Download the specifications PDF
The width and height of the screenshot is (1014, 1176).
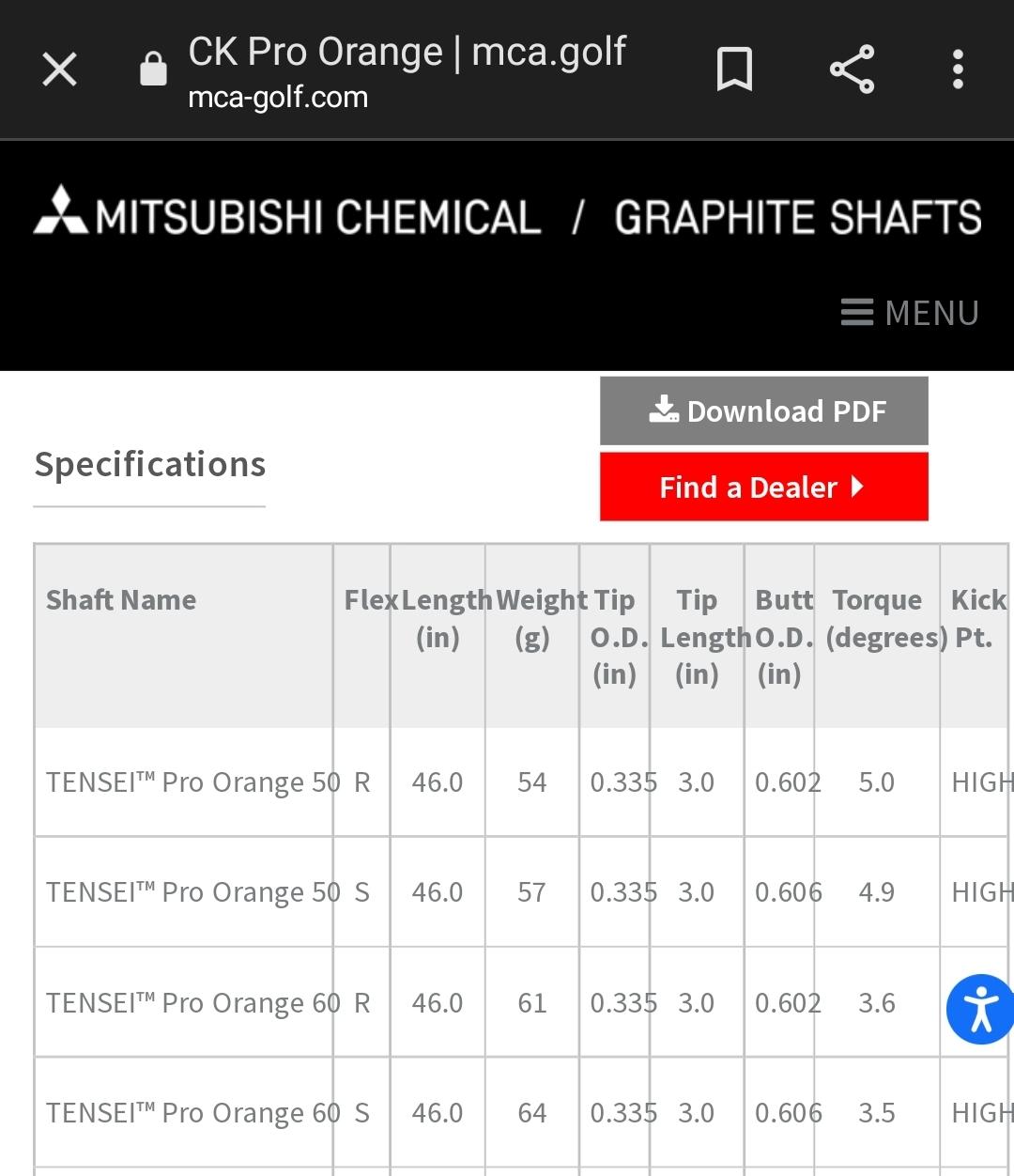click(764, 410)
